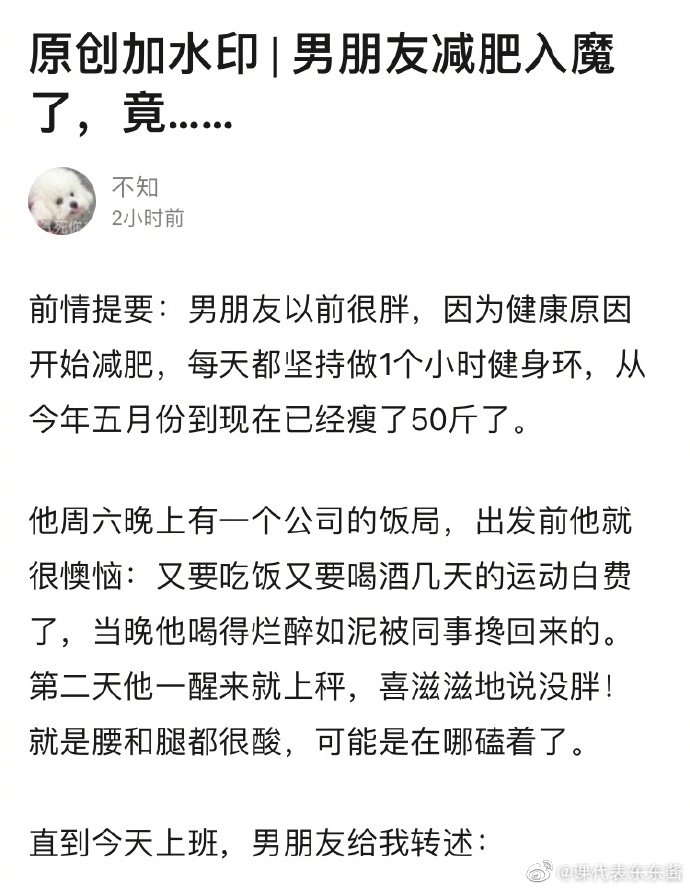Viewport: 690px width, 890px height.
Task: Open the poster's profile picture
Action: [x=62, y=202]
